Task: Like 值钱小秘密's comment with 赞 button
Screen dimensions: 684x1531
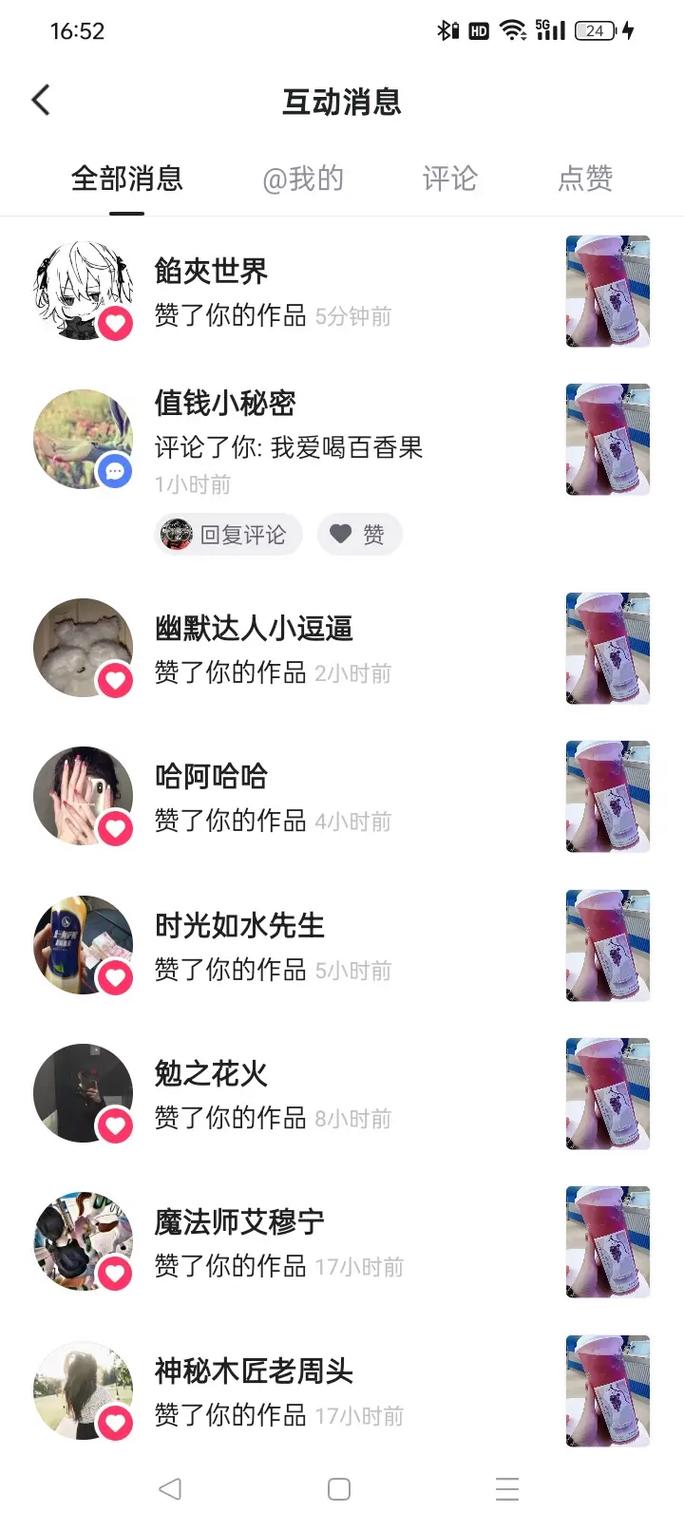Action: coord(360,535)
